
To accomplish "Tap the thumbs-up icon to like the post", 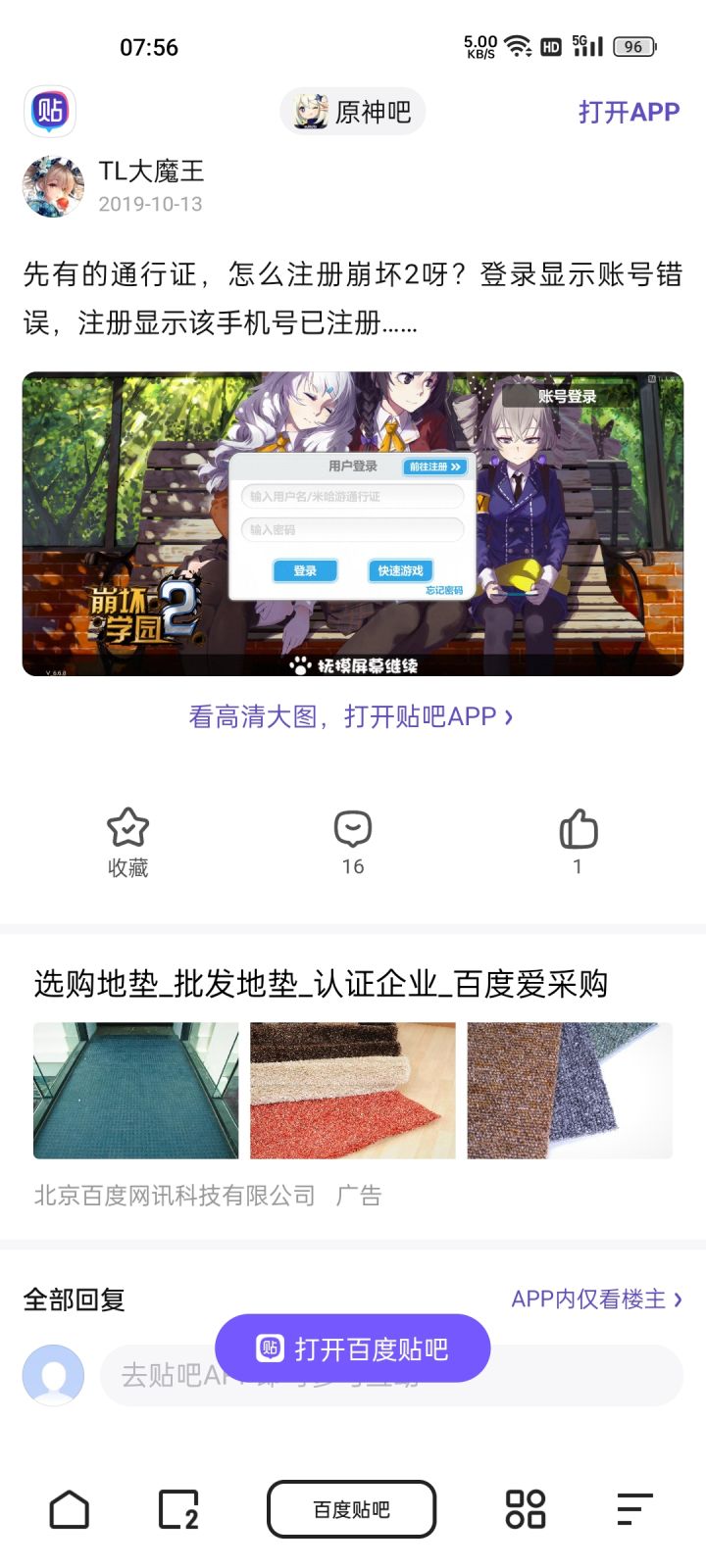I will point(578,829).
